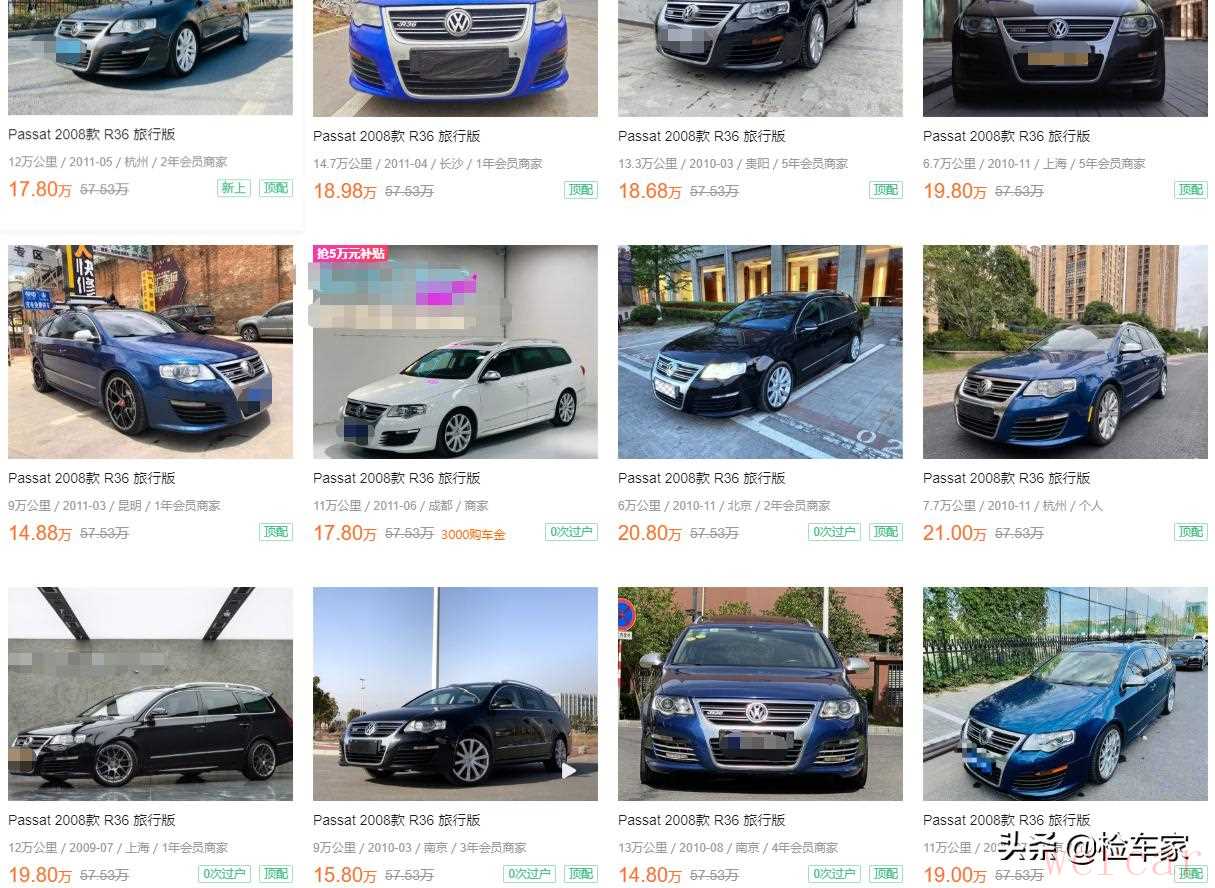Open the 18.98万 Passat listing from 长沙
The height and width of the screenshot is (888, 1215).
click(397, 136)
